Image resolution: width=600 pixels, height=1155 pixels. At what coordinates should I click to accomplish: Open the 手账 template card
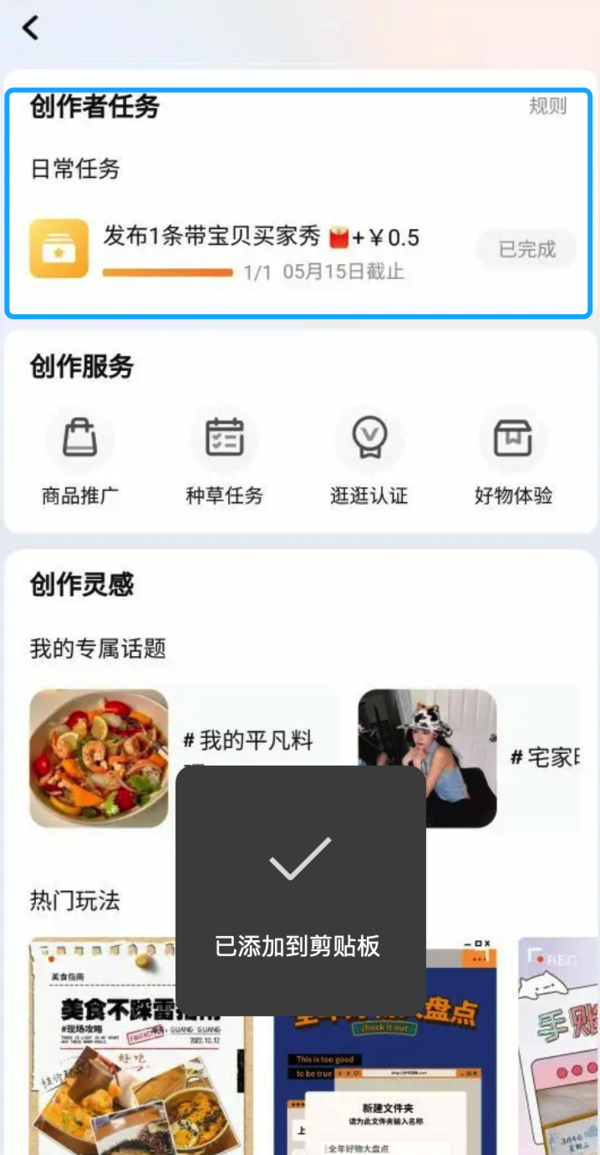point(559,1046)
